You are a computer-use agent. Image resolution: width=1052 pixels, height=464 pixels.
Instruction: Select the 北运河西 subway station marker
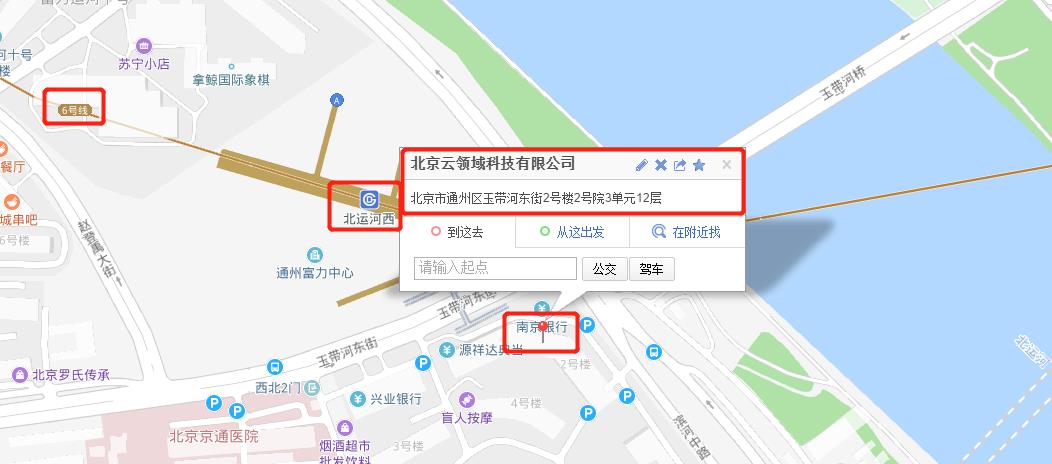coord(369,200)
